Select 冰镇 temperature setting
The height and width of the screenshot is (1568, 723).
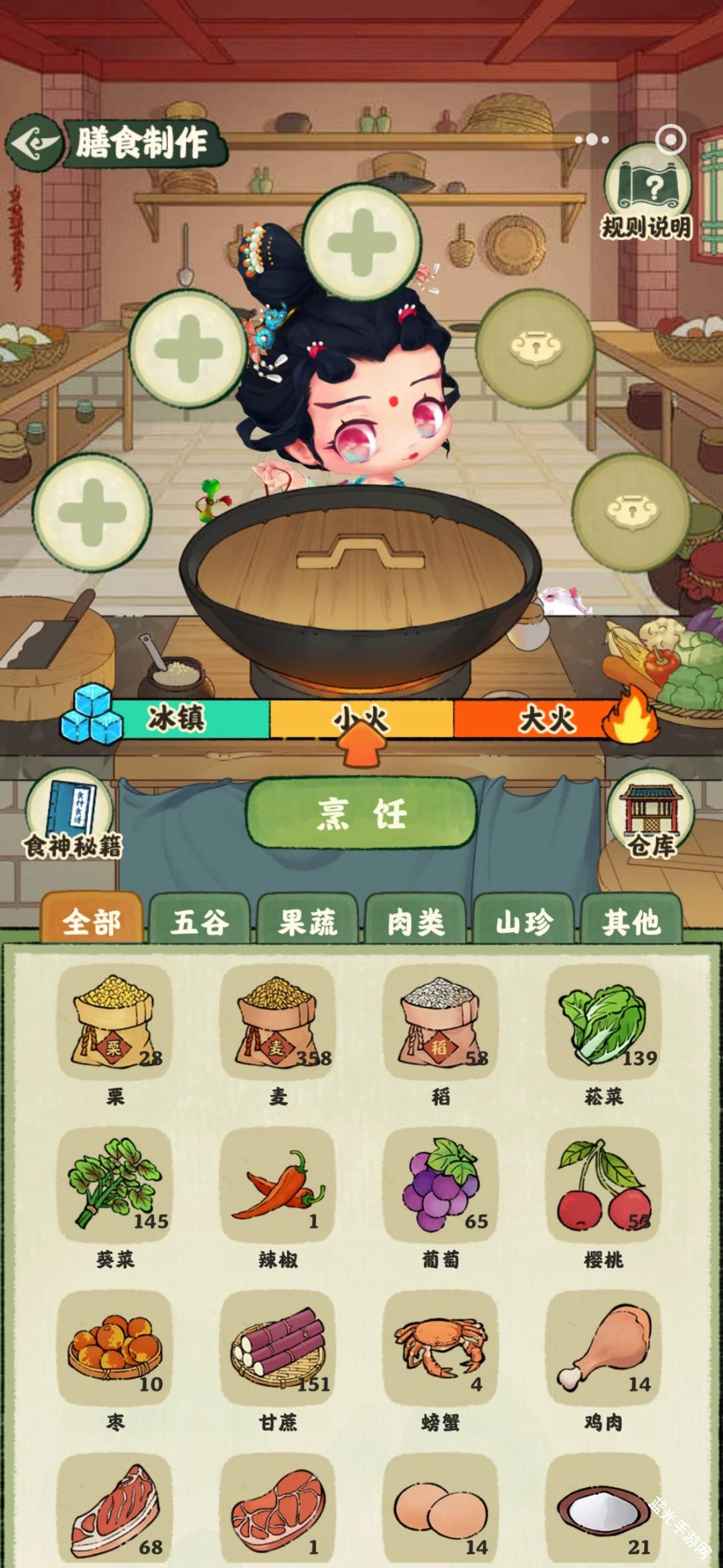coord(177,719)
